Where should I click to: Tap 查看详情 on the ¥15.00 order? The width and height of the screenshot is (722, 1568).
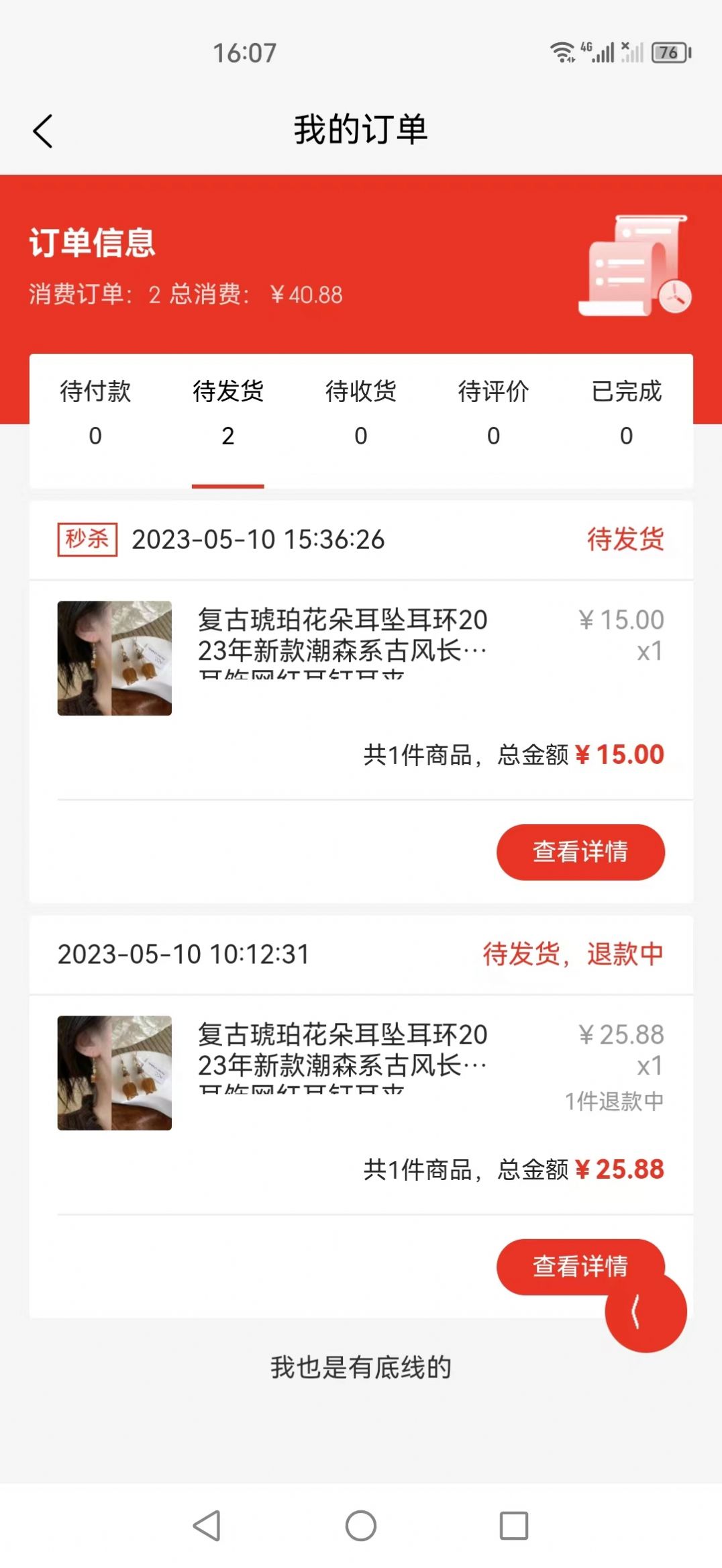[x=580, y=852]
